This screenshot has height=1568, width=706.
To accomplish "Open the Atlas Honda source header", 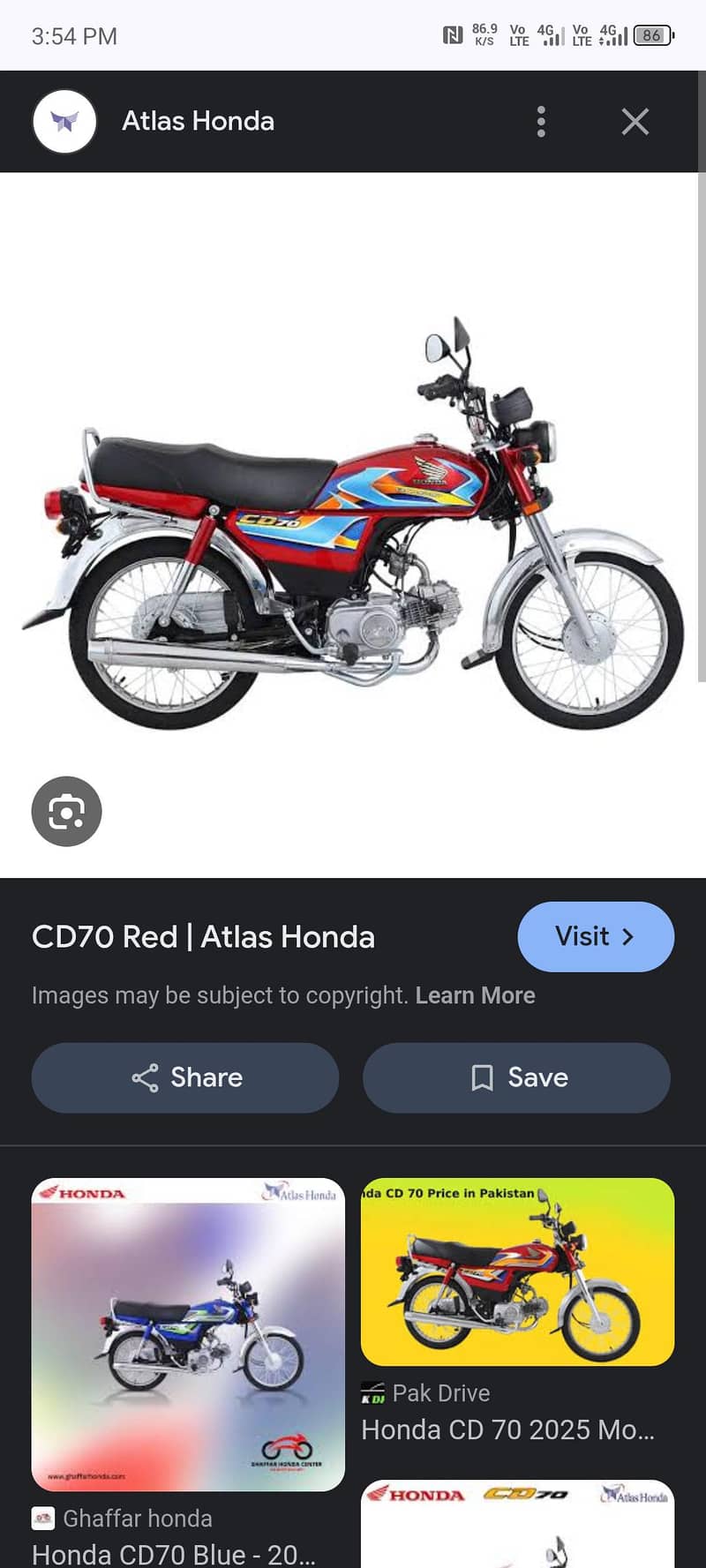I will pyautogui.click(x=198, y=122).
